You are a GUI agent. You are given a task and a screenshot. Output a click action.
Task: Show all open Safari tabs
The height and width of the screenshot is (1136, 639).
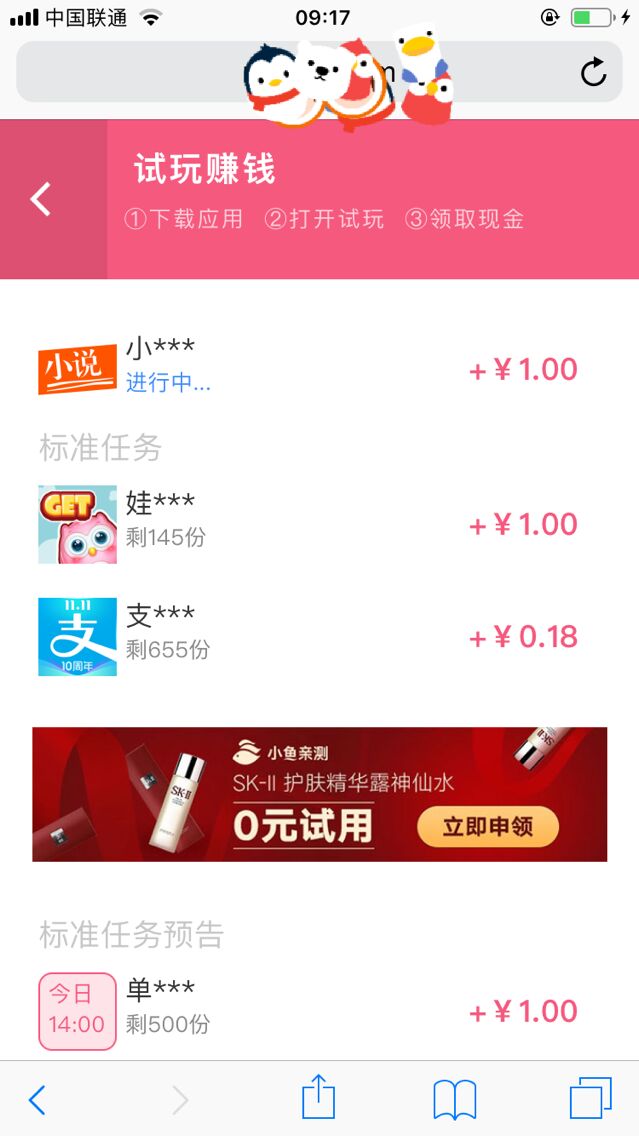(x=590, y=1098)
